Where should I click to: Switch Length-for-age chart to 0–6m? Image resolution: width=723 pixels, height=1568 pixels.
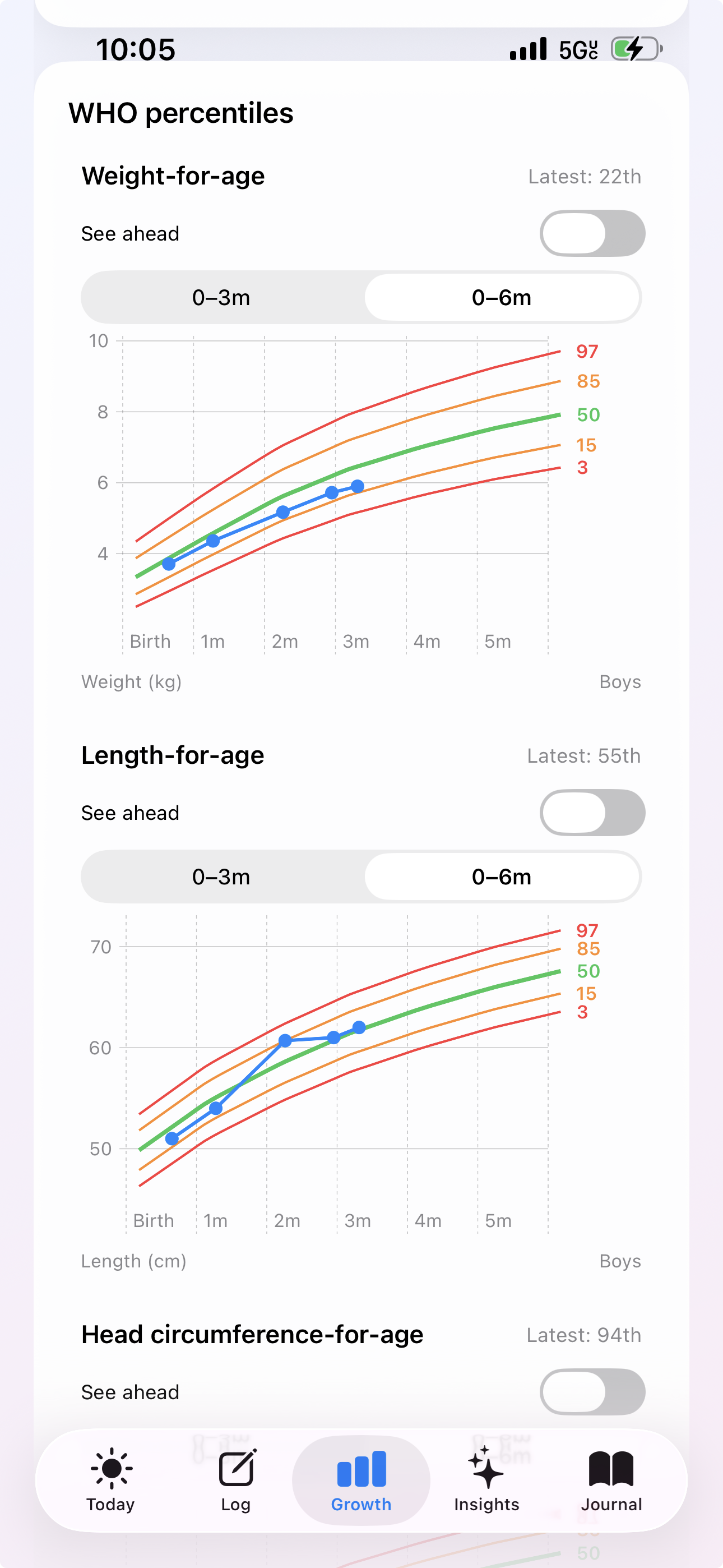(x=504, y=877)
